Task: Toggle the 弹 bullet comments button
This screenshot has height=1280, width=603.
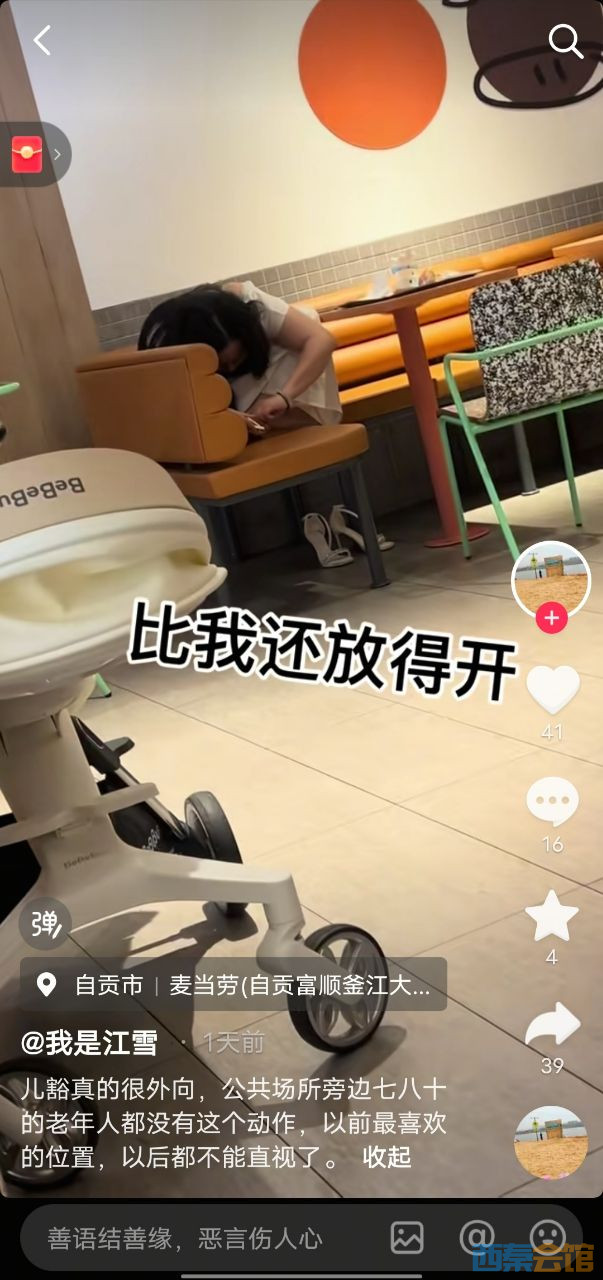Action: click(x=46, y=923)
